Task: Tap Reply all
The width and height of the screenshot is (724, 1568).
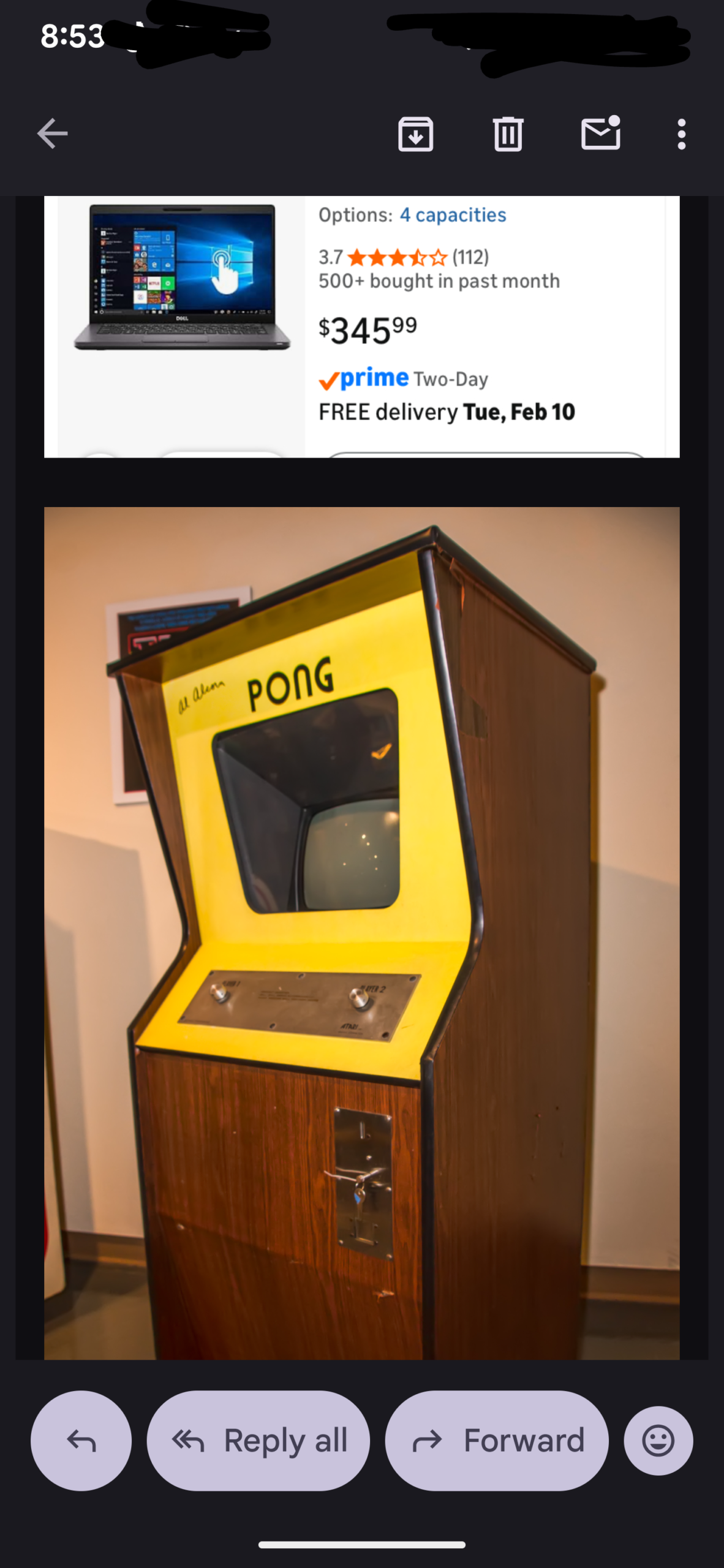Action: (x=258, y=1441)
